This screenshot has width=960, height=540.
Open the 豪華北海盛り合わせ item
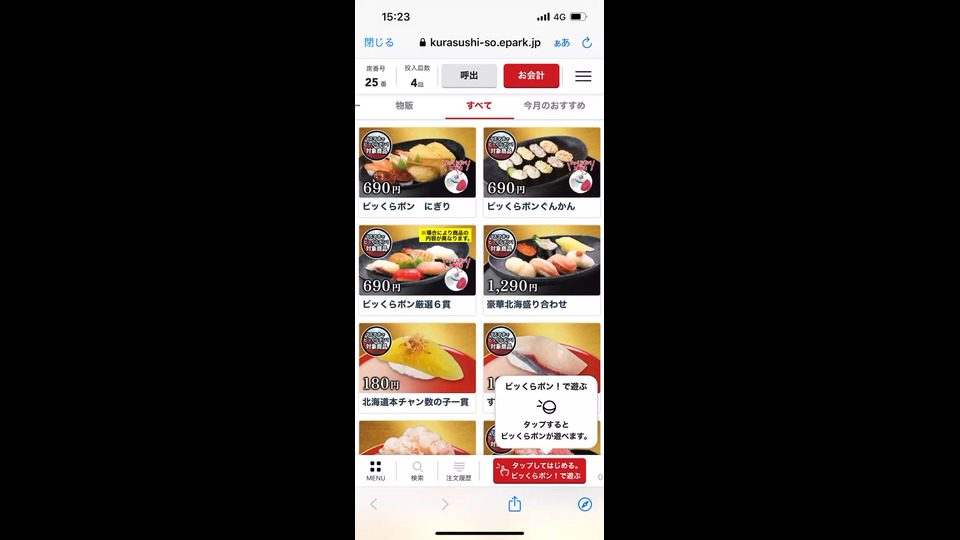[541, 269]
